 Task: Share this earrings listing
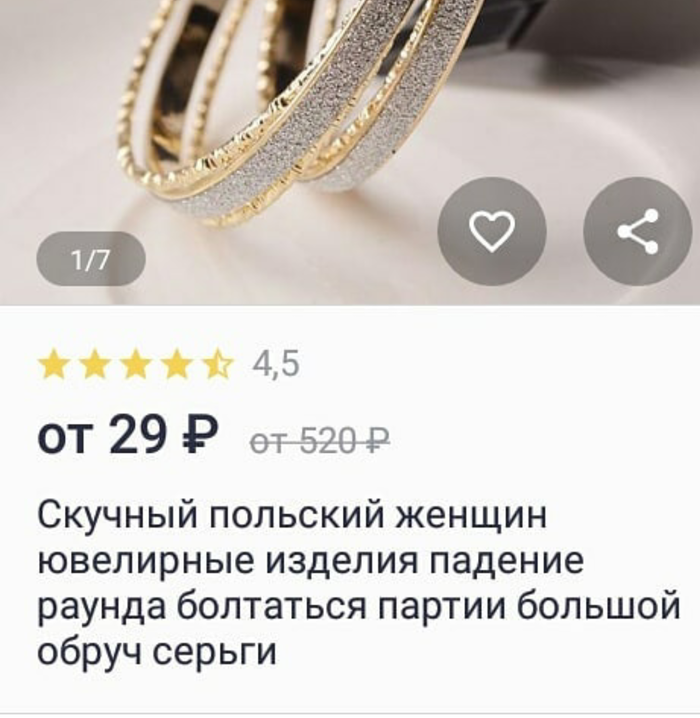pos(637,231)
